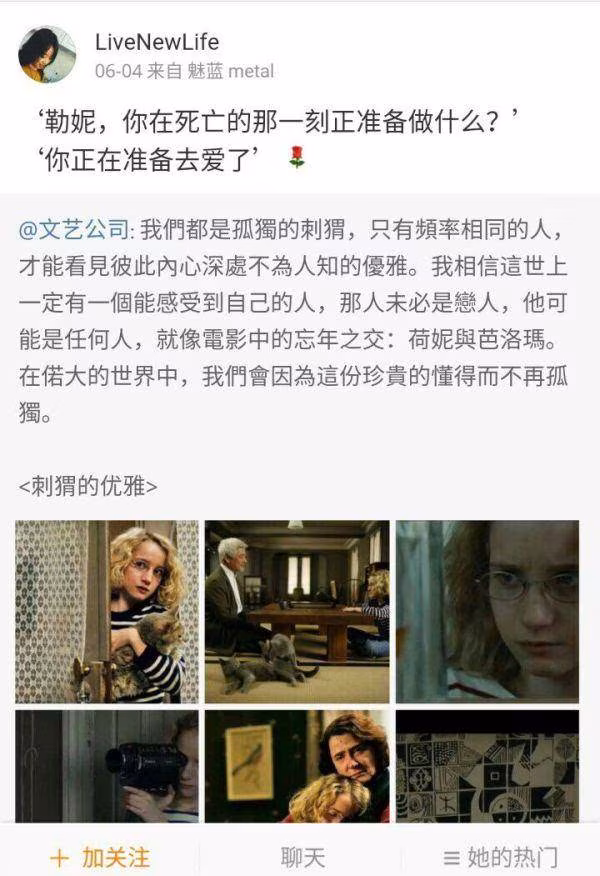Open the girl with glasses photo

point(487,611)
